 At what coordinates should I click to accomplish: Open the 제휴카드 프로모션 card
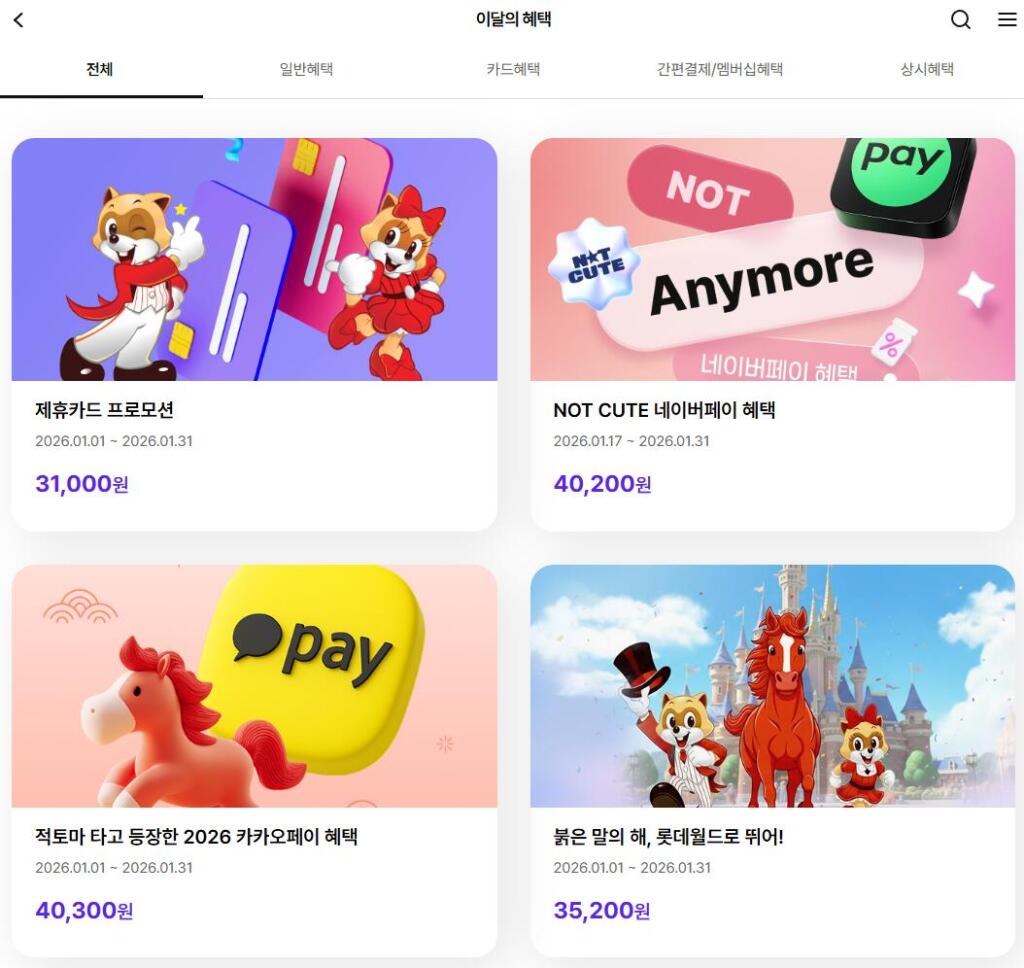254,334
